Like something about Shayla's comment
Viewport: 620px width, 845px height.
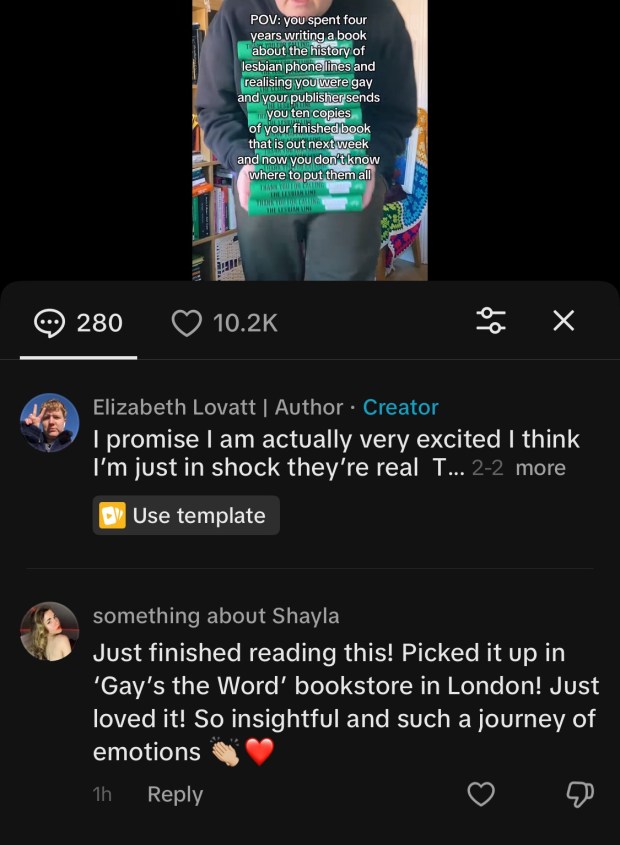[481, 794]
